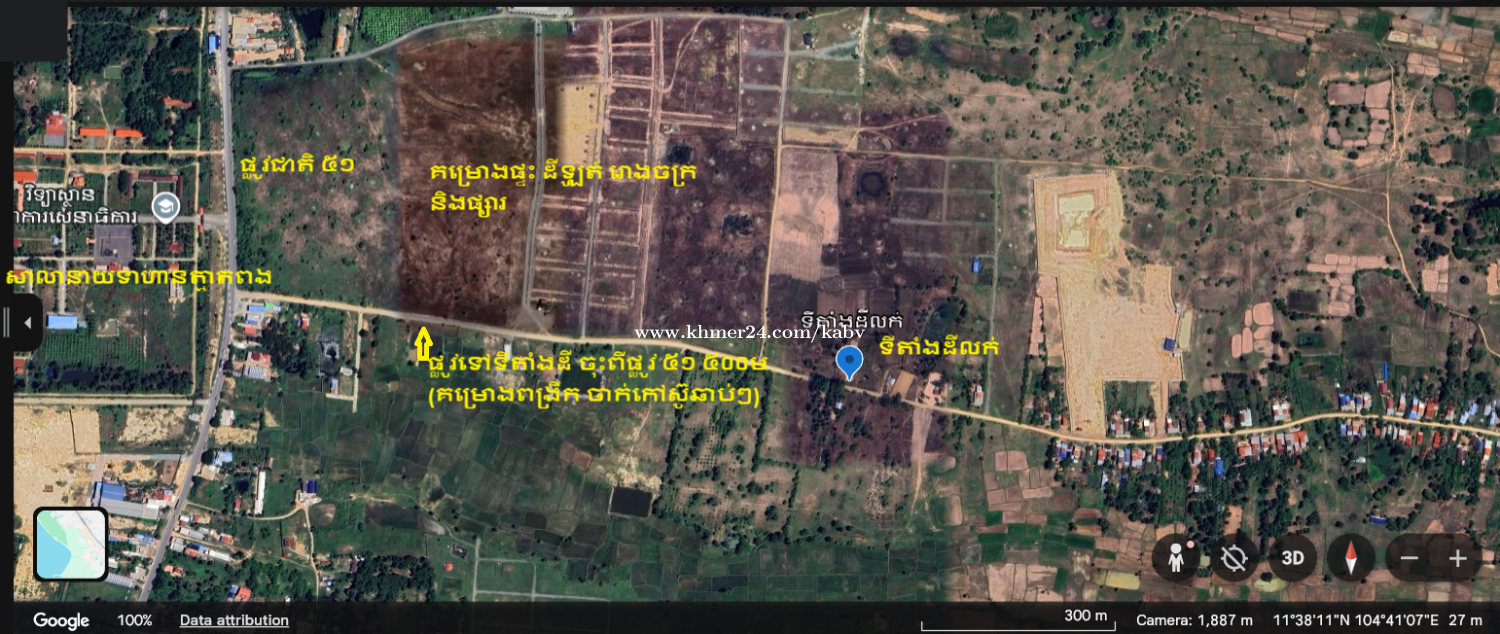
Task: Select the blue location pin
Action: (x=849, y=362)
